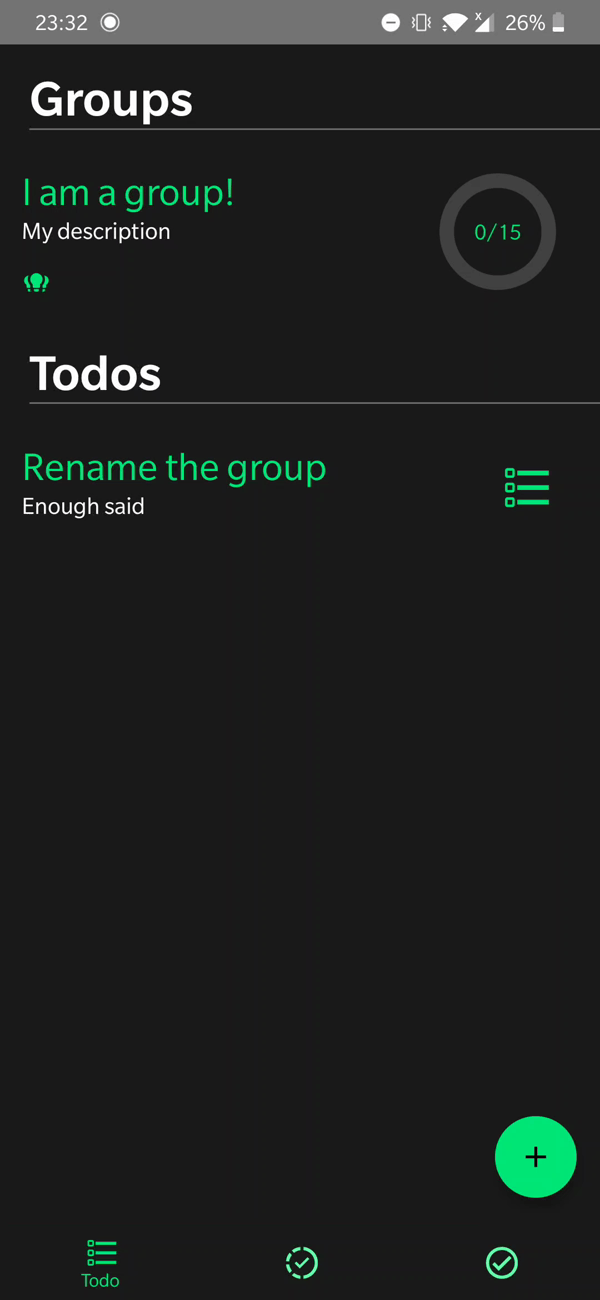Viewport: 600px width, 1300px height.
Task: Switch to the dashed-circle in-progress tab
Action: pos(301,1262)
